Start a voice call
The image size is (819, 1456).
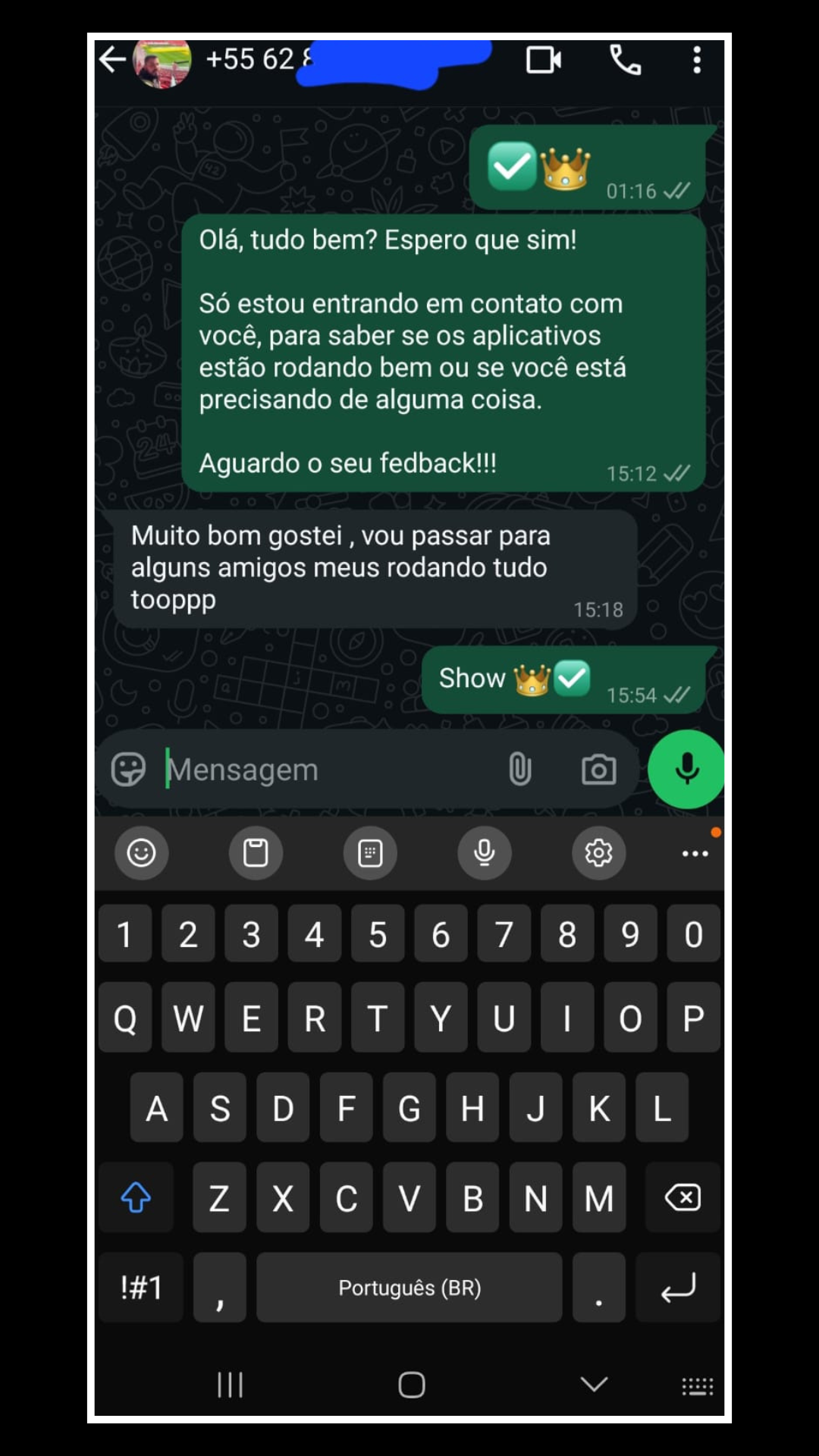(626, 60)
